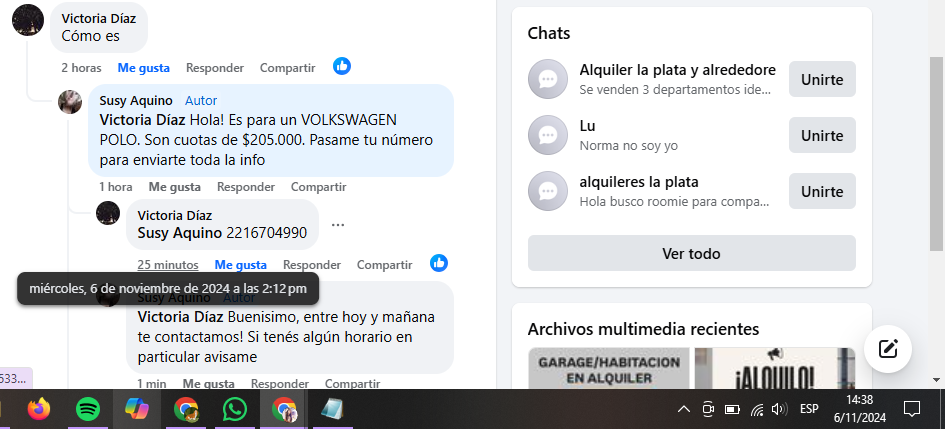
Task: Open Ver todo under Chats
Action: 691,253
